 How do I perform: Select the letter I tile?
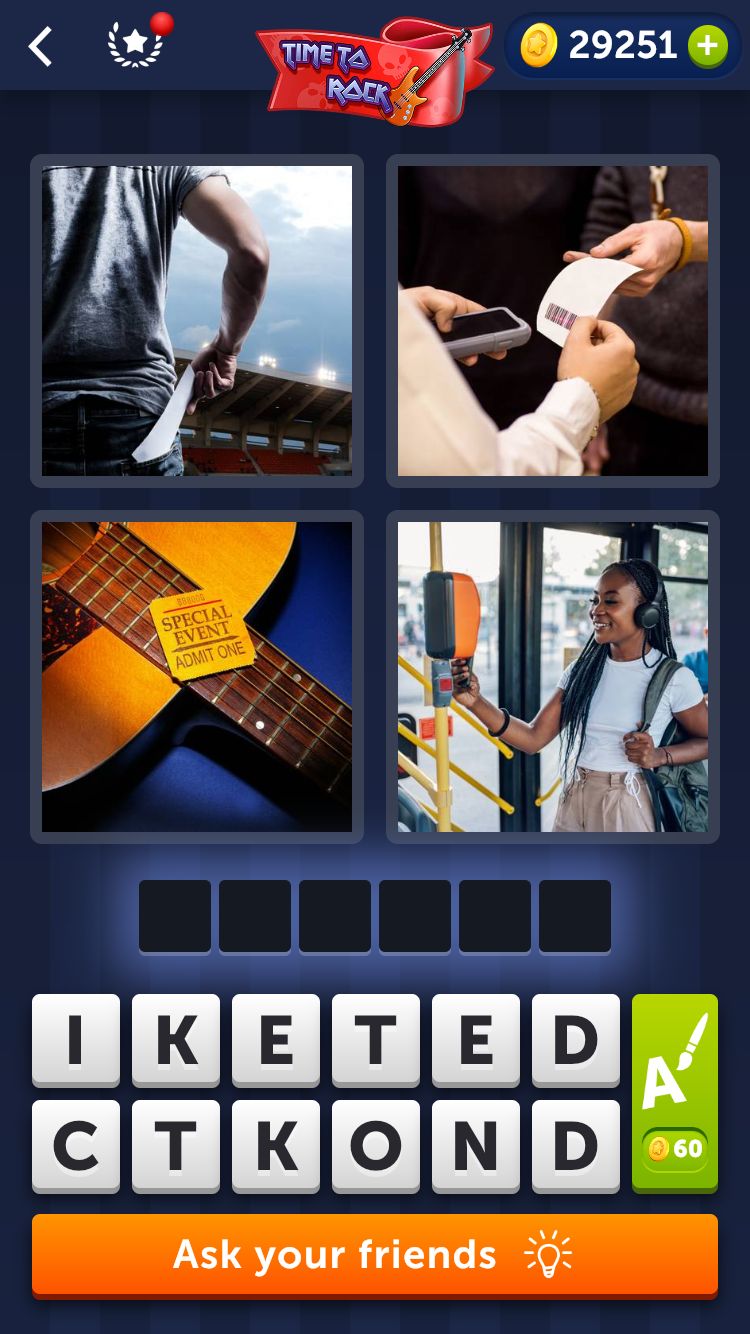tap(76, 1040)
